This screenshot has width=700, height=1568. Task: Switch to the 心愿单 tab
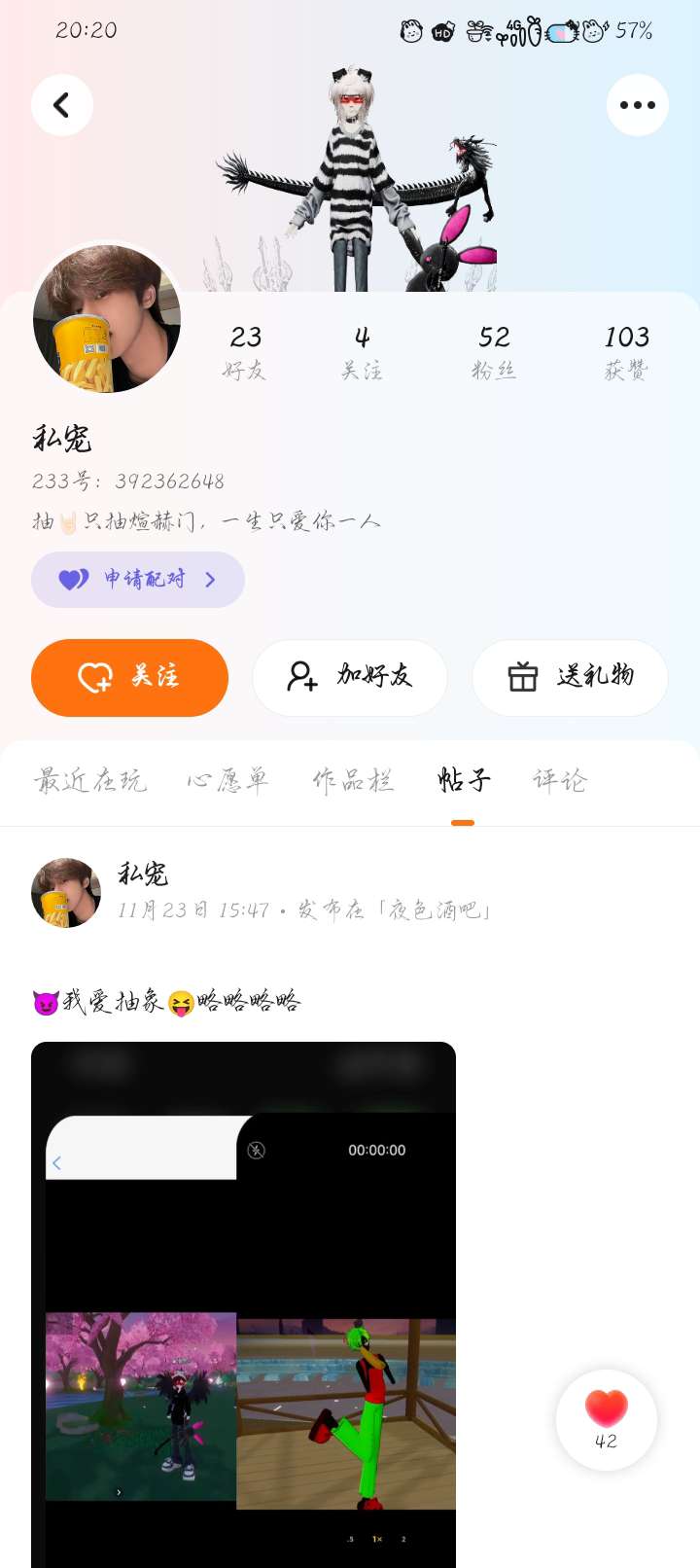pos(227,780)
